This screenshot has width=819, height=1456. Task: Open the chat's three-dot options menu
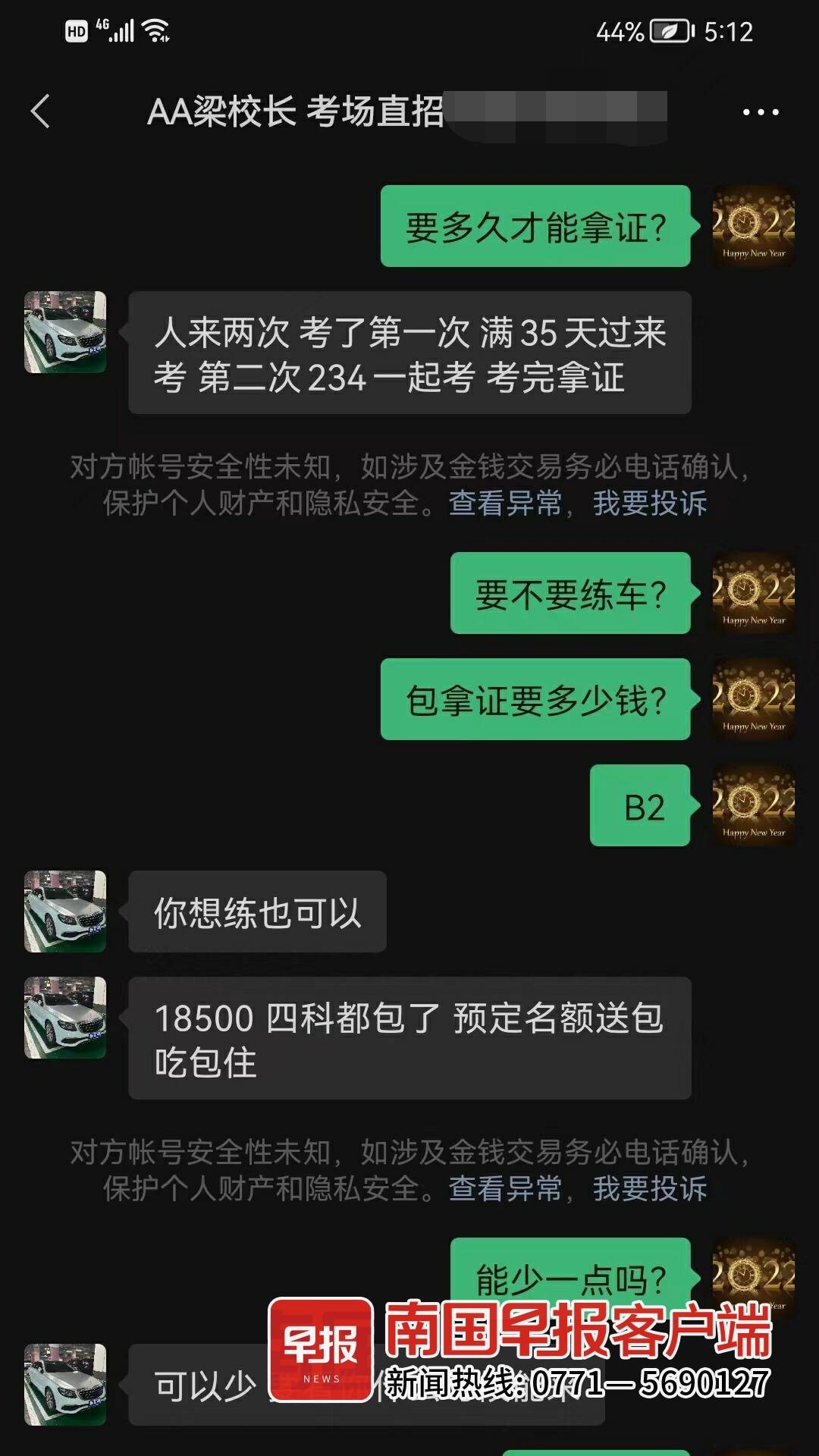(x=760, y=112)
